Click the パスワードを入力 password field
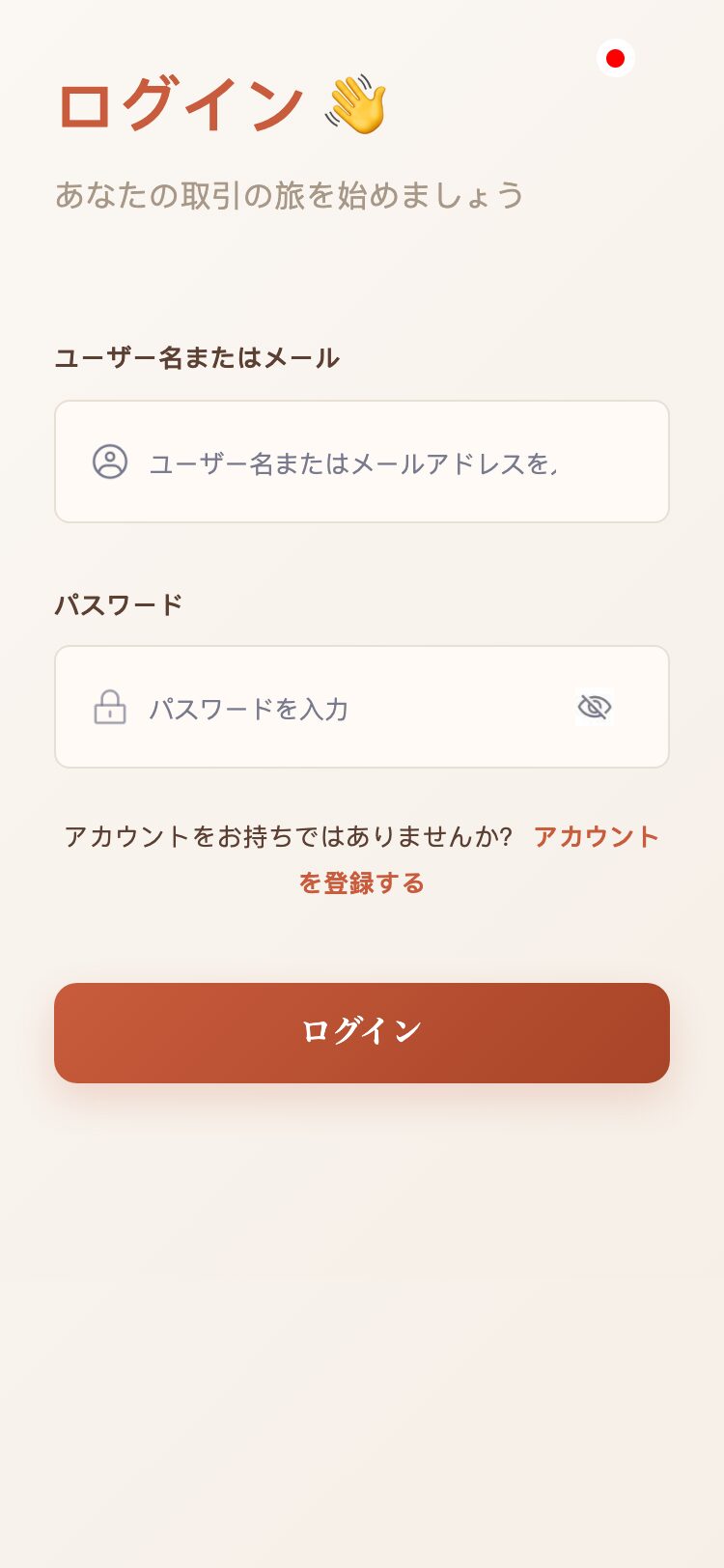This screenshot has height=1568, width=724. tap(338, 707)
